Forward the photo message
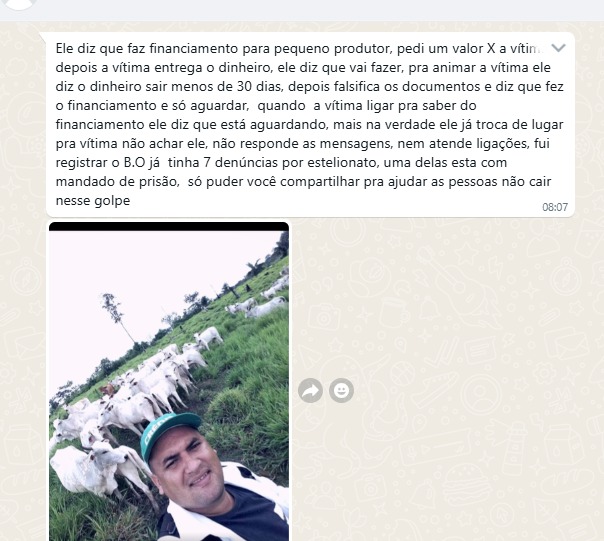This screenshot has width=604, height=541. (311, 391)
